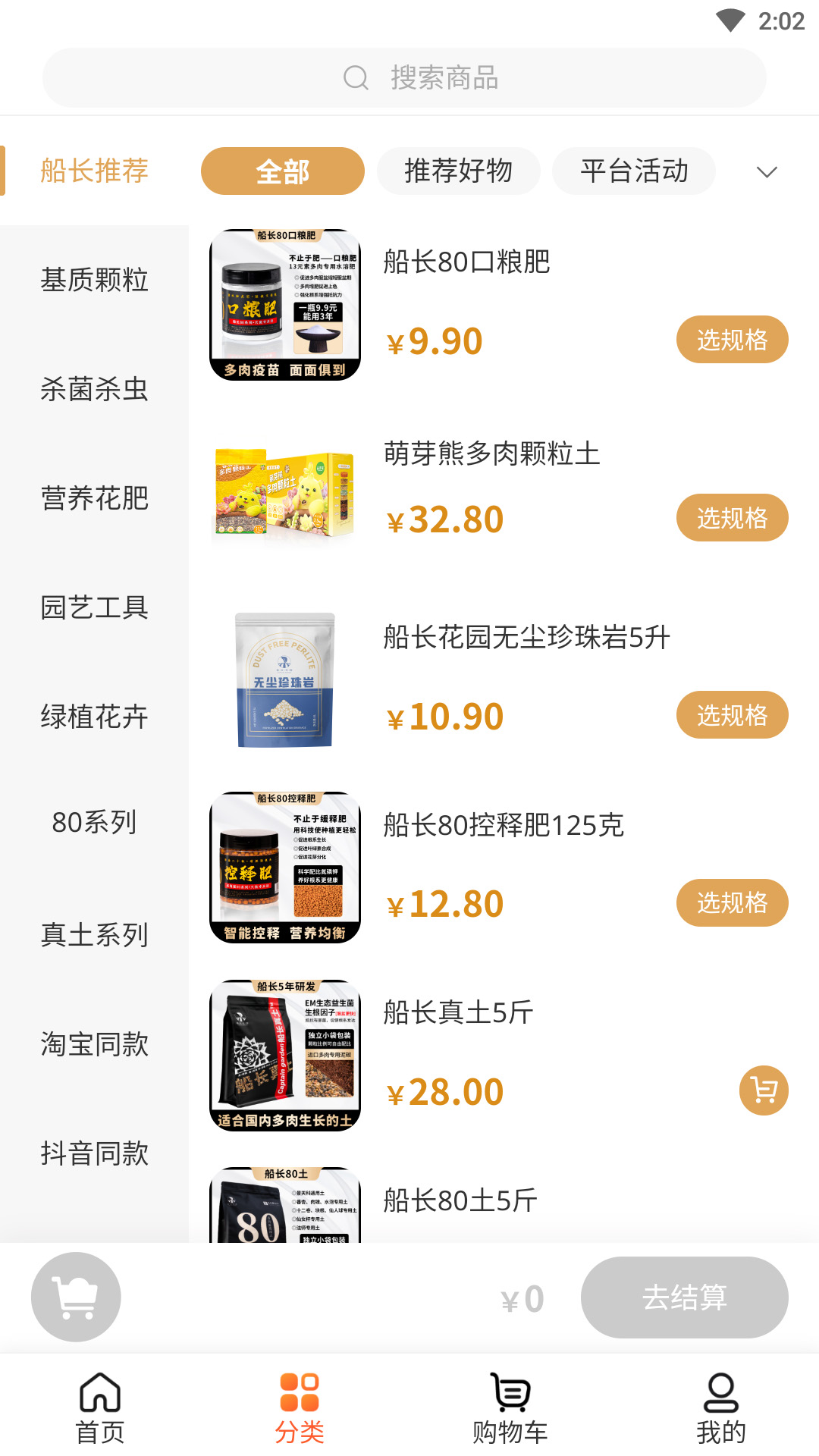
Task: Switch to 杀菌杀虫 category
Action: tap(94, 389)
